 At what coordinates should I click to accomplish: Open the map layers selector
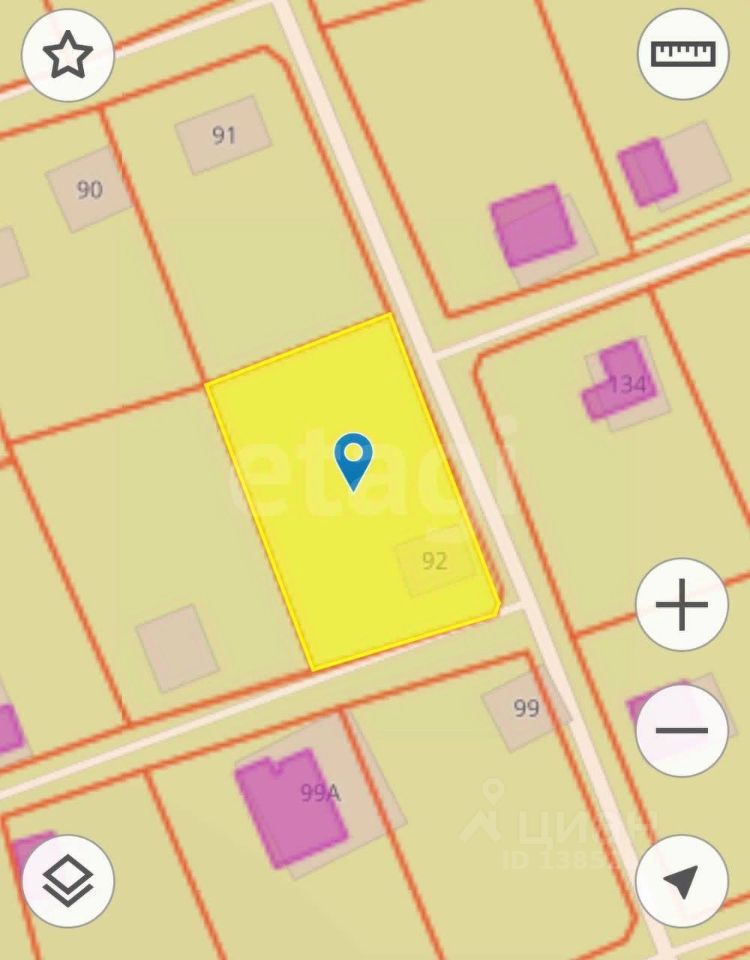(x=68, y=881)
